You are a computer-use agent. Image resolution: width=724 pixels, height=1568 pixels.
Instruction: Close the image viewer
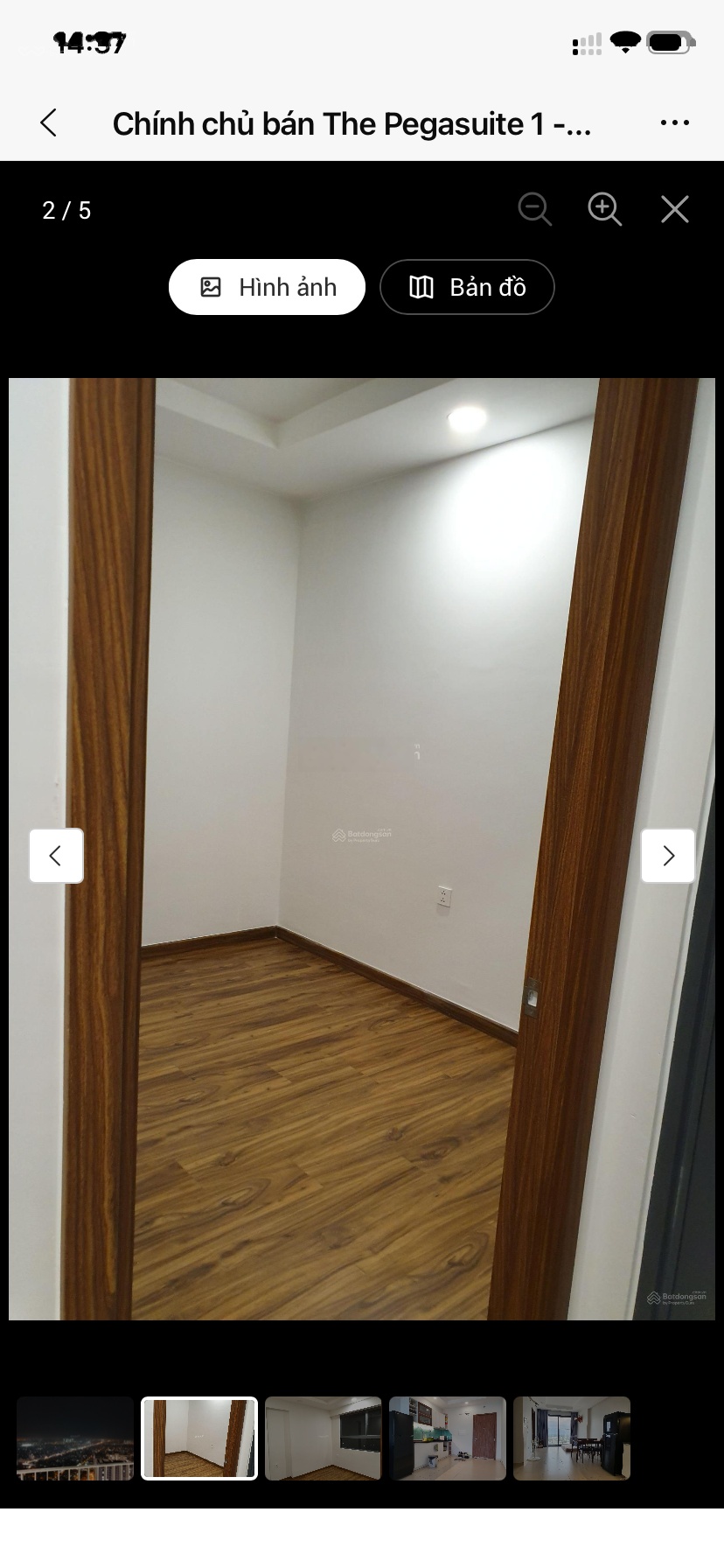point(674,210)
